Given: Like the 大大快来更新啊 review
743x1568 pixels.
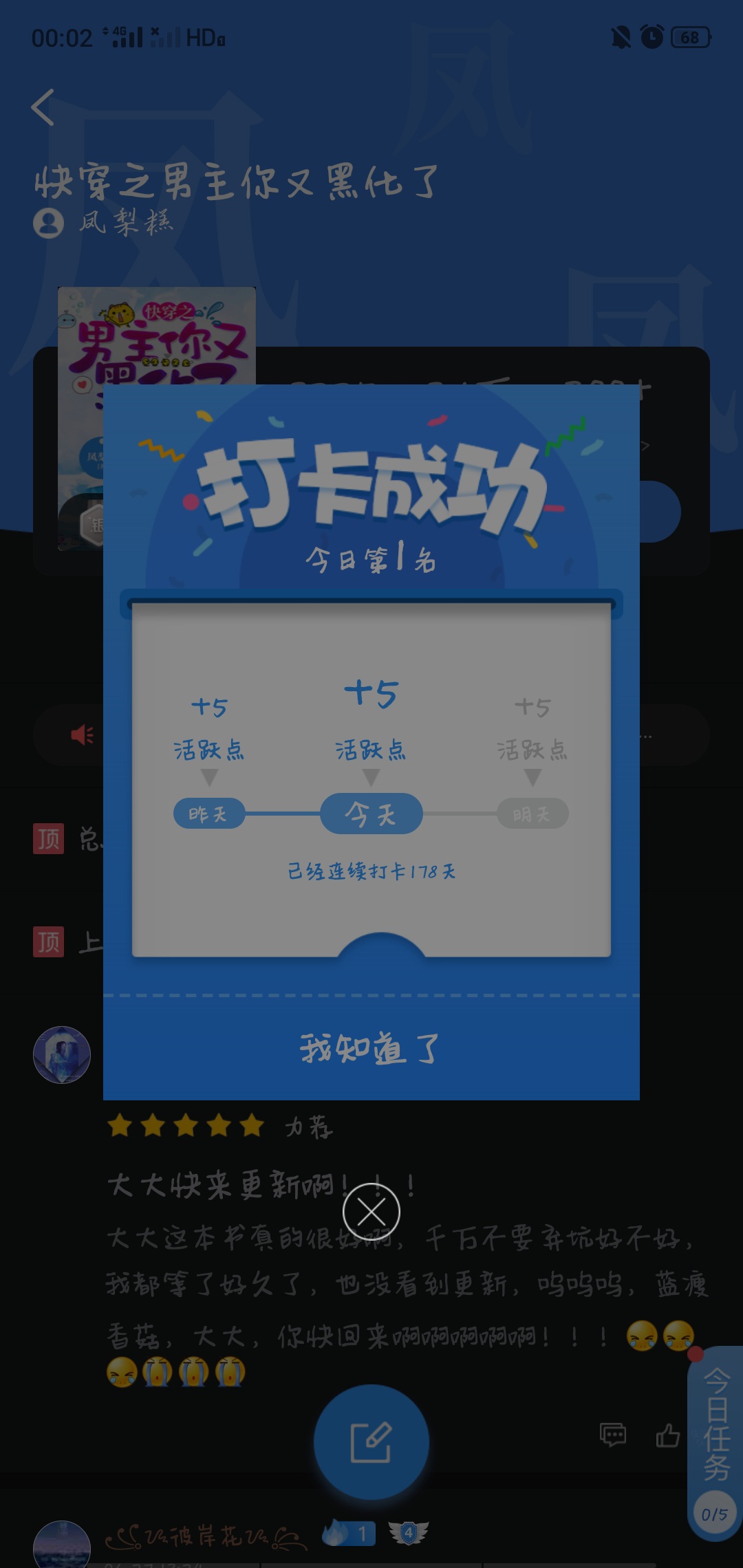Looking at the screenshot, I should (667, 1435).
